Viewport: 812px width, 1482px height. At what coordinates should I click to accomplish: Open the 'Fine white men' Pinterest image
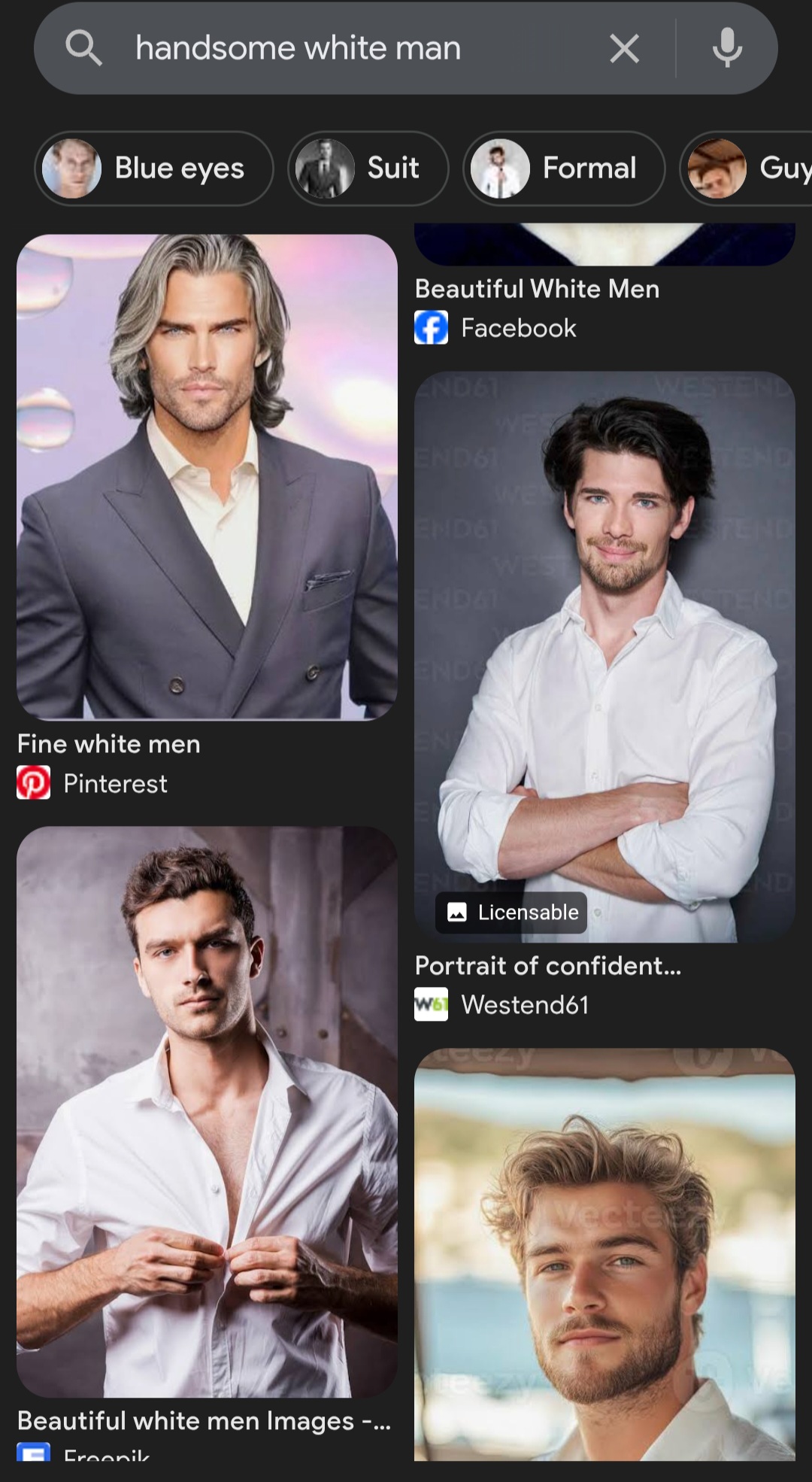(x=207, y=477)
